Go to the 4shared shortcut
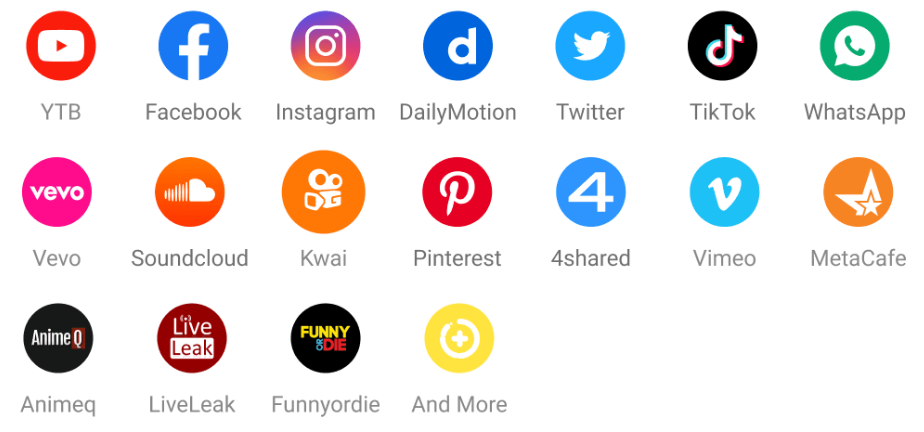The height and width of the screenshot is (432, 924). coord(591,192)
